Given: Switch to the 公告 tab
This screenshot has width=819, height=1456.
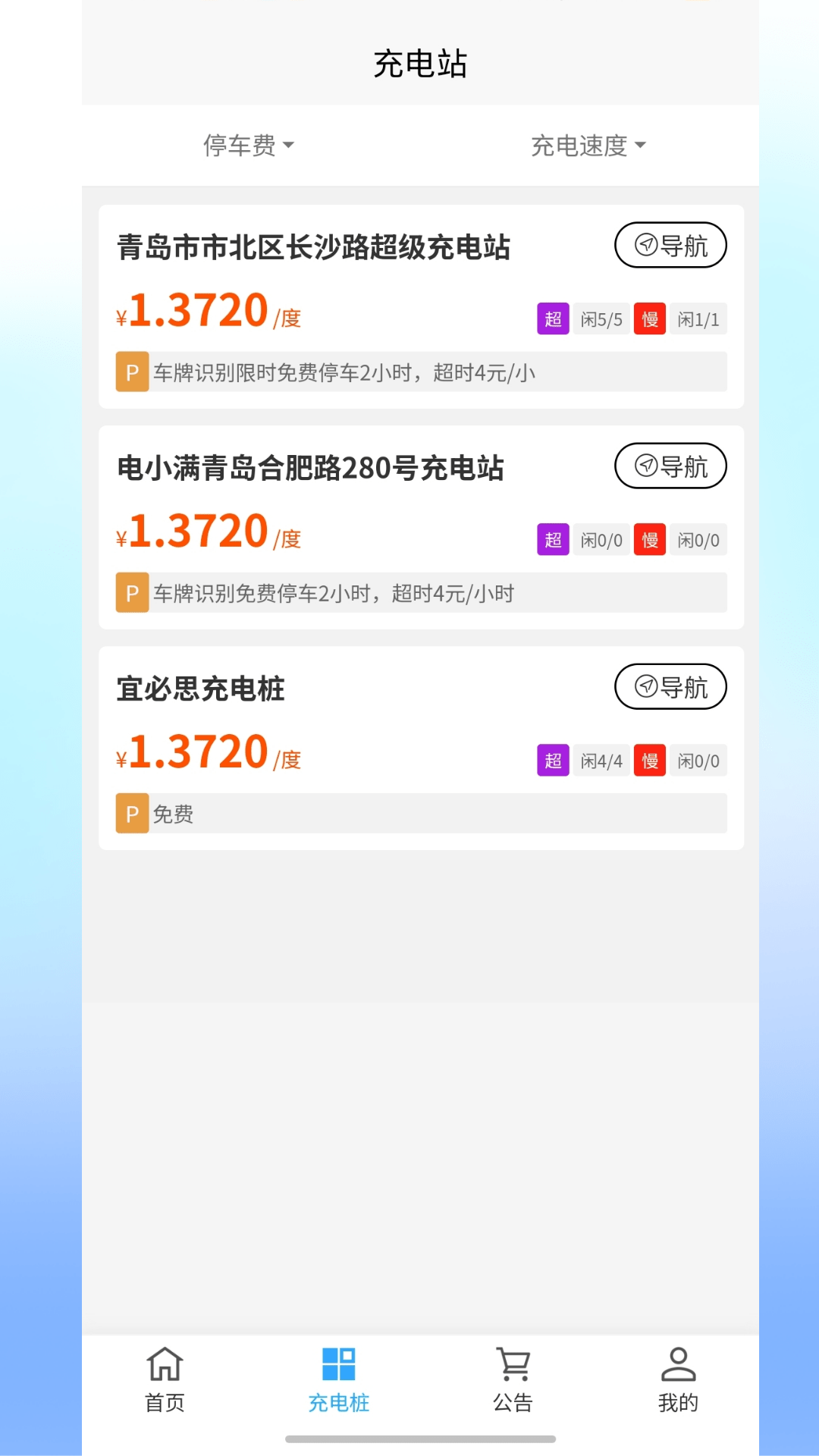Looking at the screenshot, I should pyautogui.click(x=513, y=1380).
